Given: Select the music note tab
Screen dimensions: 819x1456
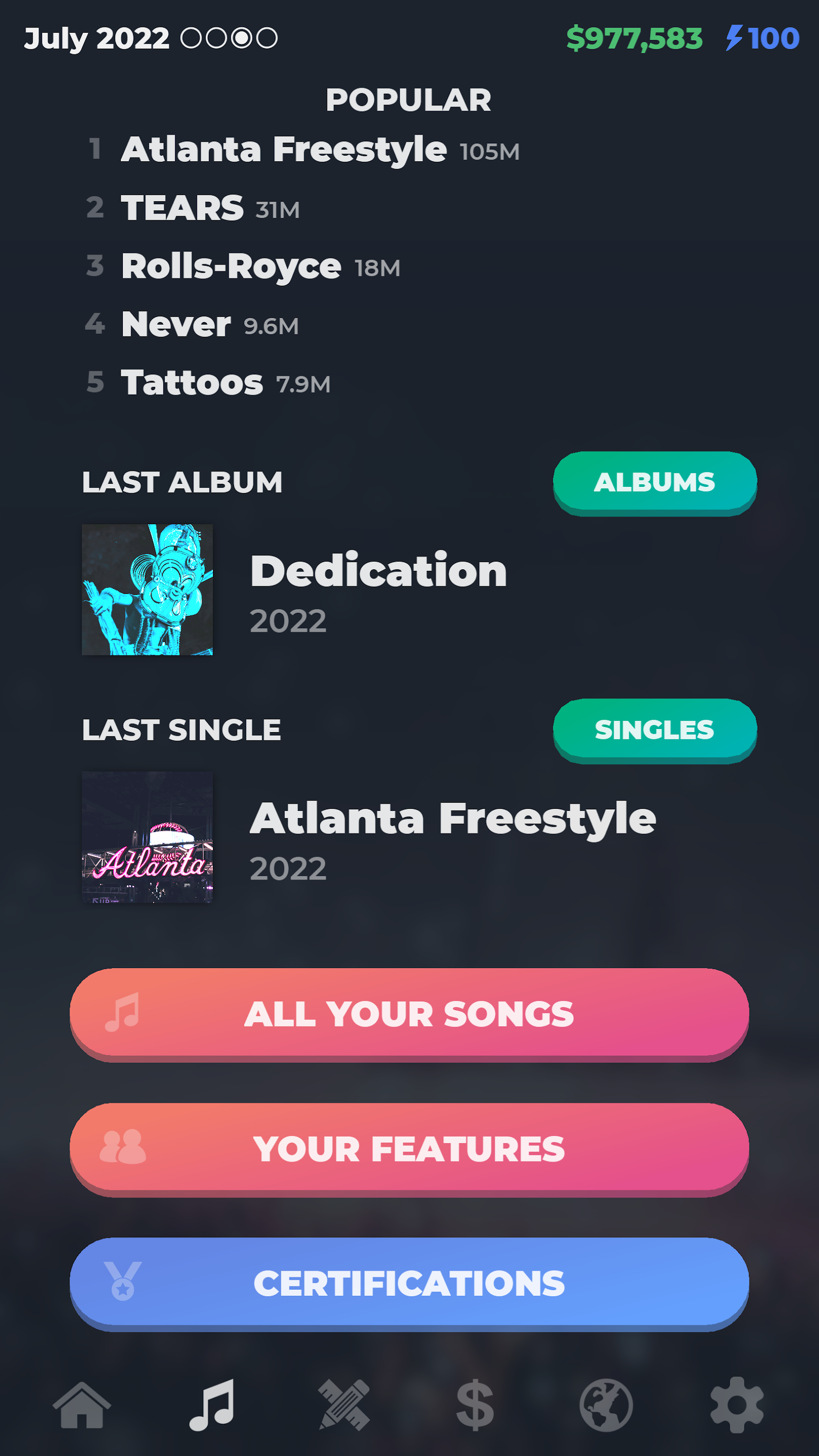Looking at the screenshot, I should 212,1405.
